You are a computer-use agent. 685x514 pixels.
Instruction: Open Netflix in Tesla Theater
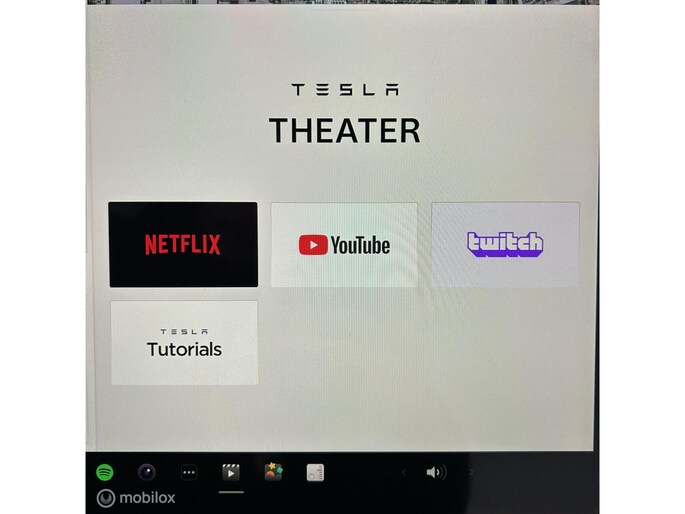(183, 244)
